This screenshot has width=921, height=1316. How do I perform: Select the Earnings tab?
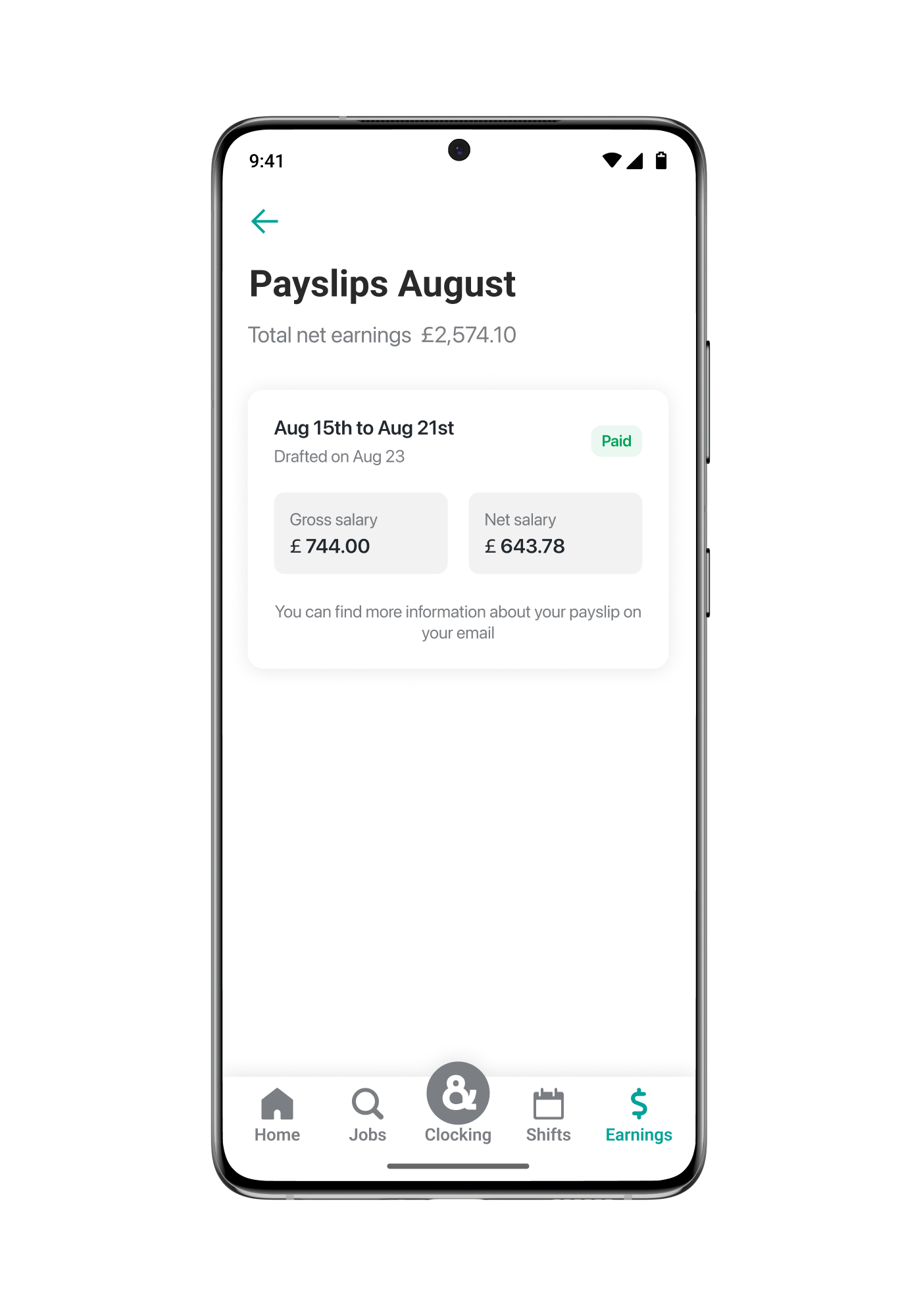[638, 1115]
